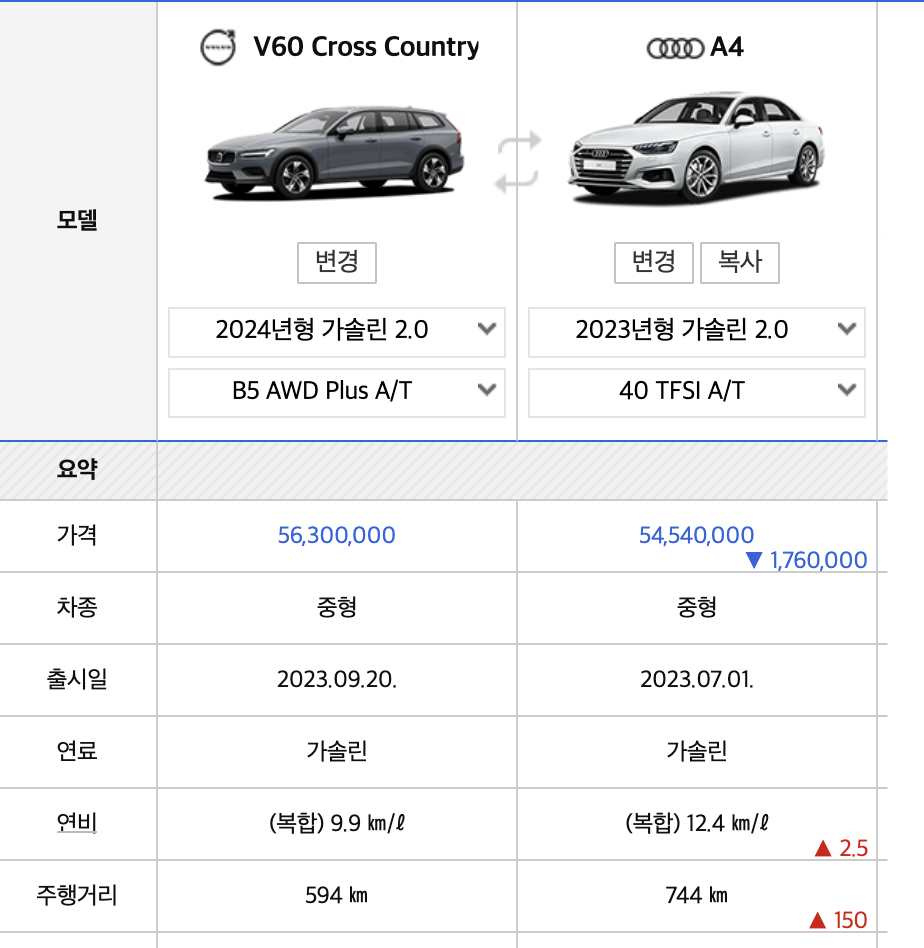Open the 40 TFSI A/T trim dropdown
The height and width of the screenshot is (948, 924).
tap(696, 392)
